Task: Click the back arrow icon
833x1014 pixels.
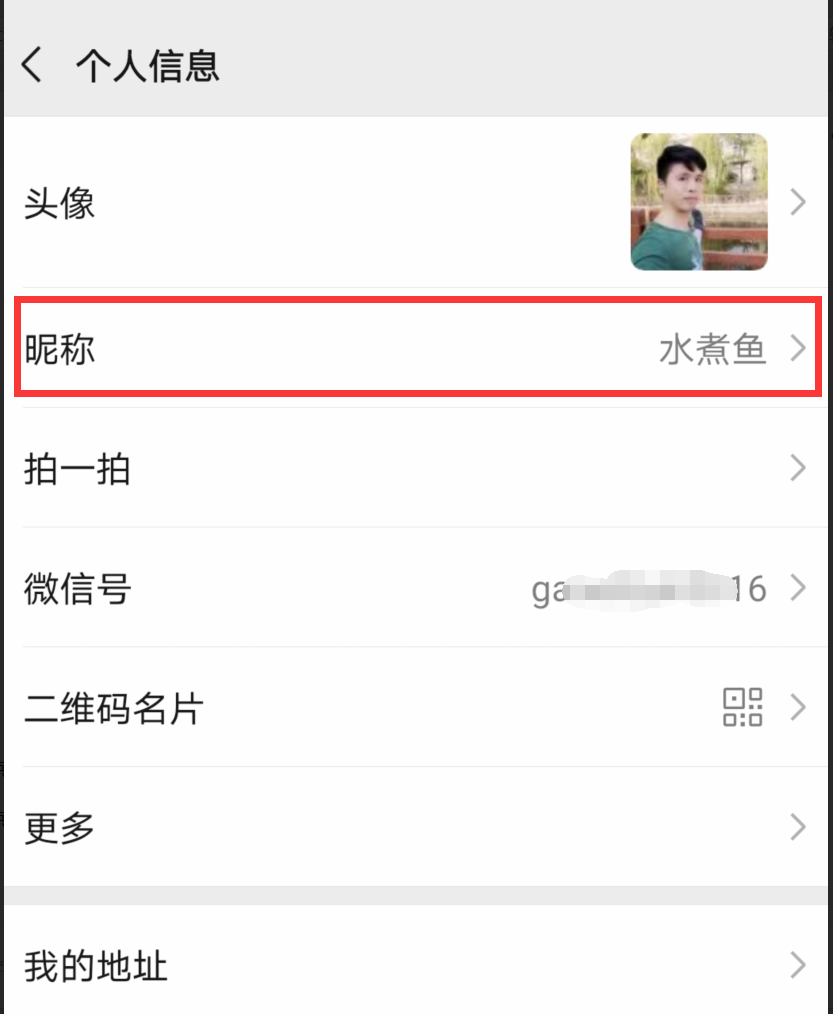Action: 31,65
